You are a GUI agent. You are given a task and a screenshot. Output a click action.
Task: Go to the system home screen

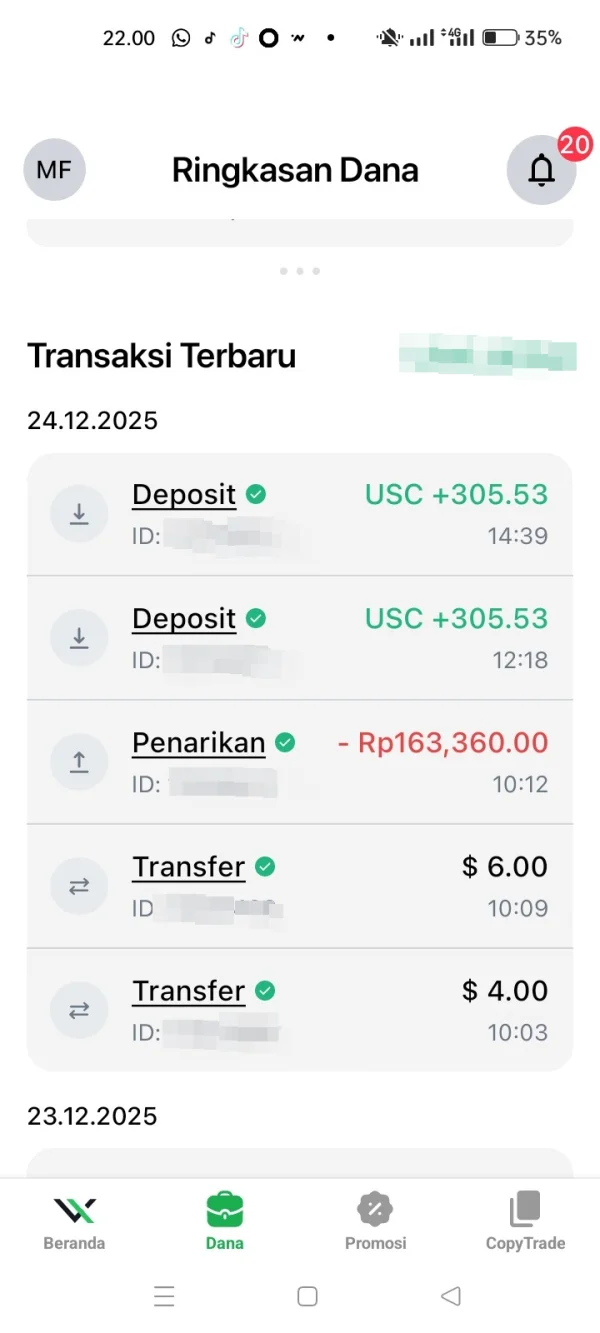coord(307,1297)
